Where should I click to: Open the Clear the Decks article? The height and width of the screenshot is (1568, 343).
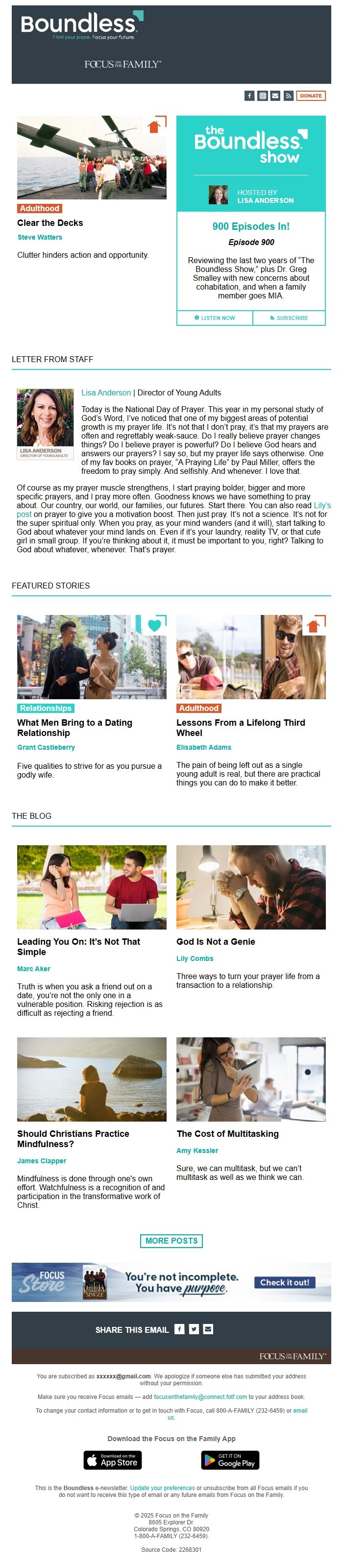coord(50,223)
